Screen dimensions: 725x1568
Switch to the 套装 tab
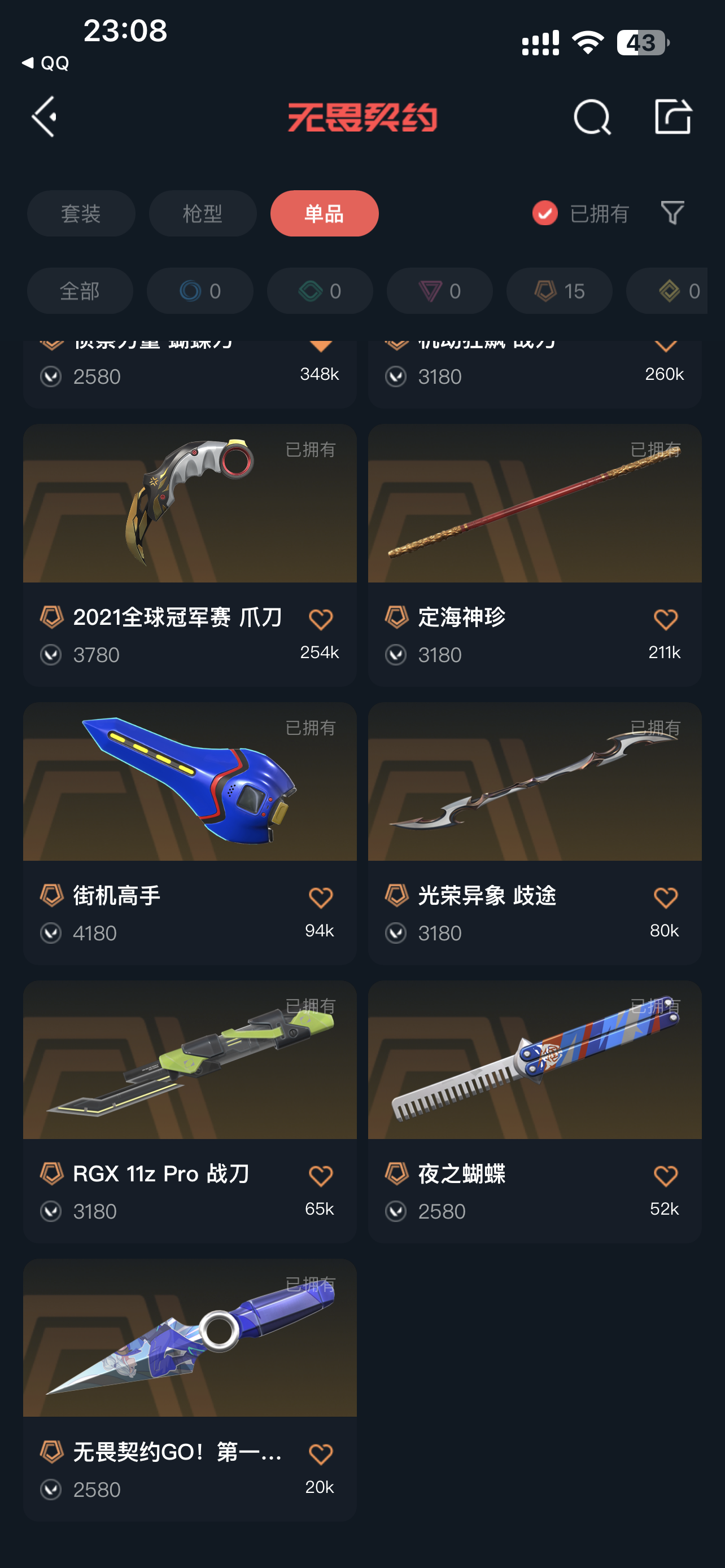point(81,214)
